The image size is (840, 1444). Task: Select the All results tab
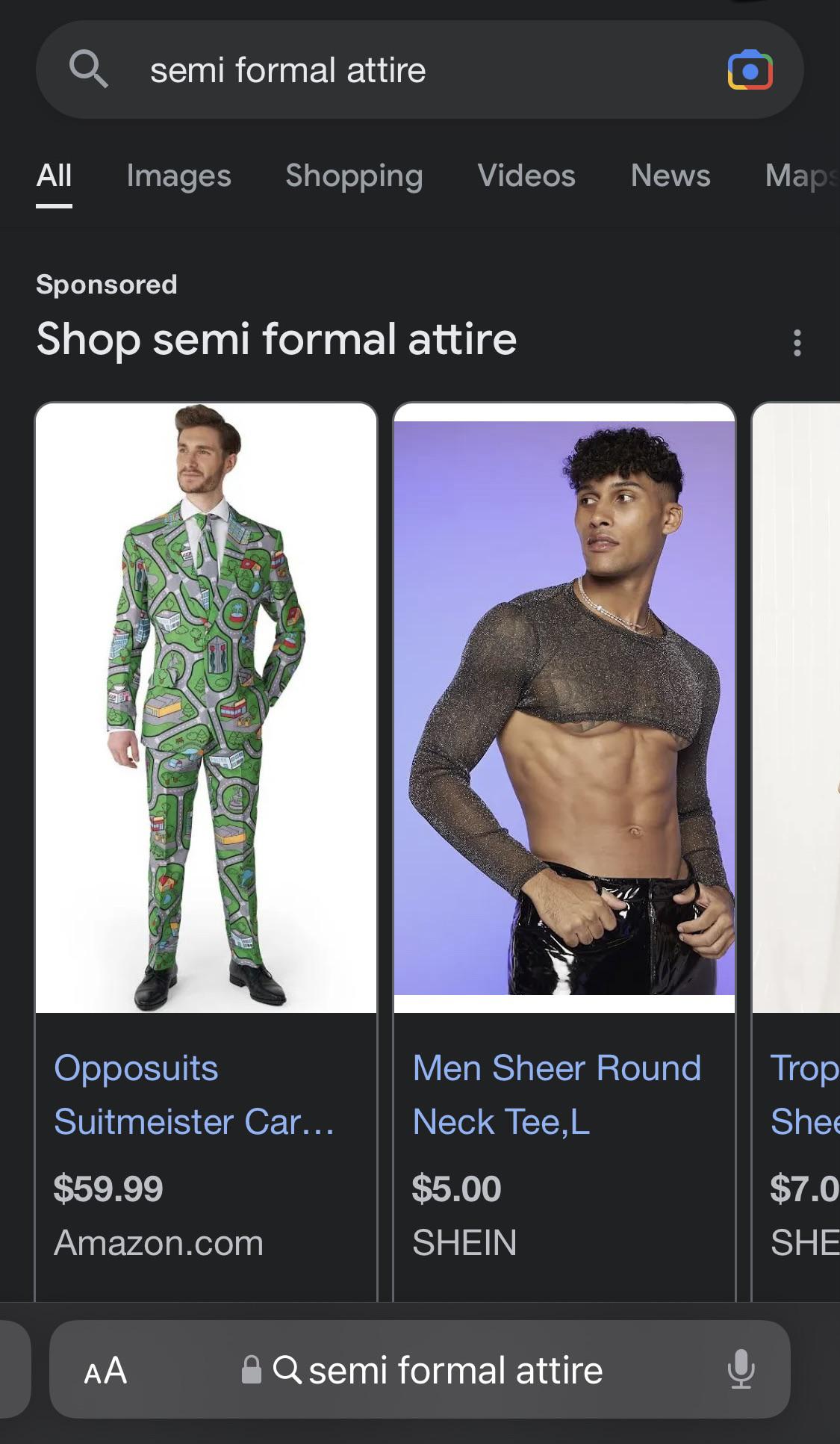pyautogui.click(x=54, y=176)
